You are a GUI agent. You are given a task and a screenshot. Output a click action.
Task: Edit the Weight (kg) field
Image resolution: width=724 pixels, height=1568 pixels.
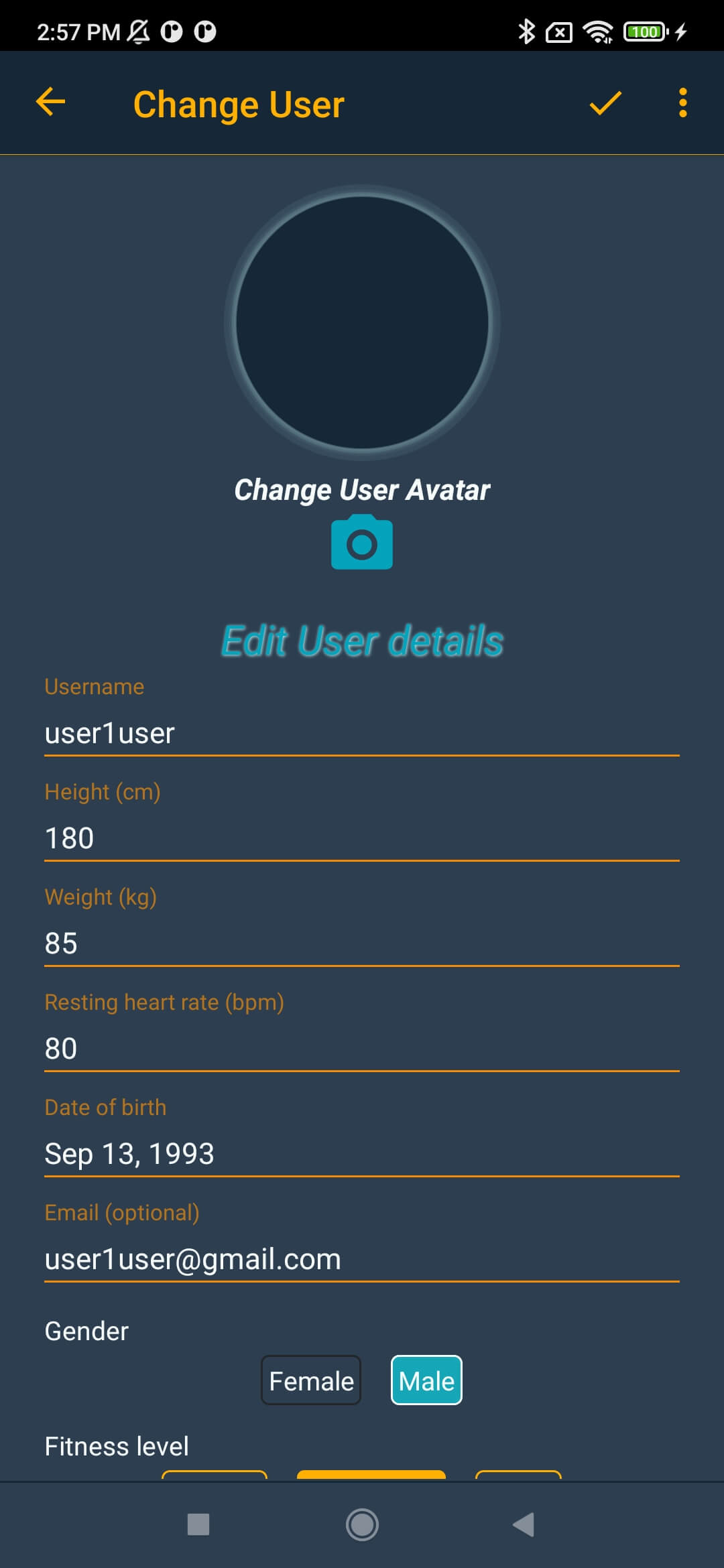362,944
